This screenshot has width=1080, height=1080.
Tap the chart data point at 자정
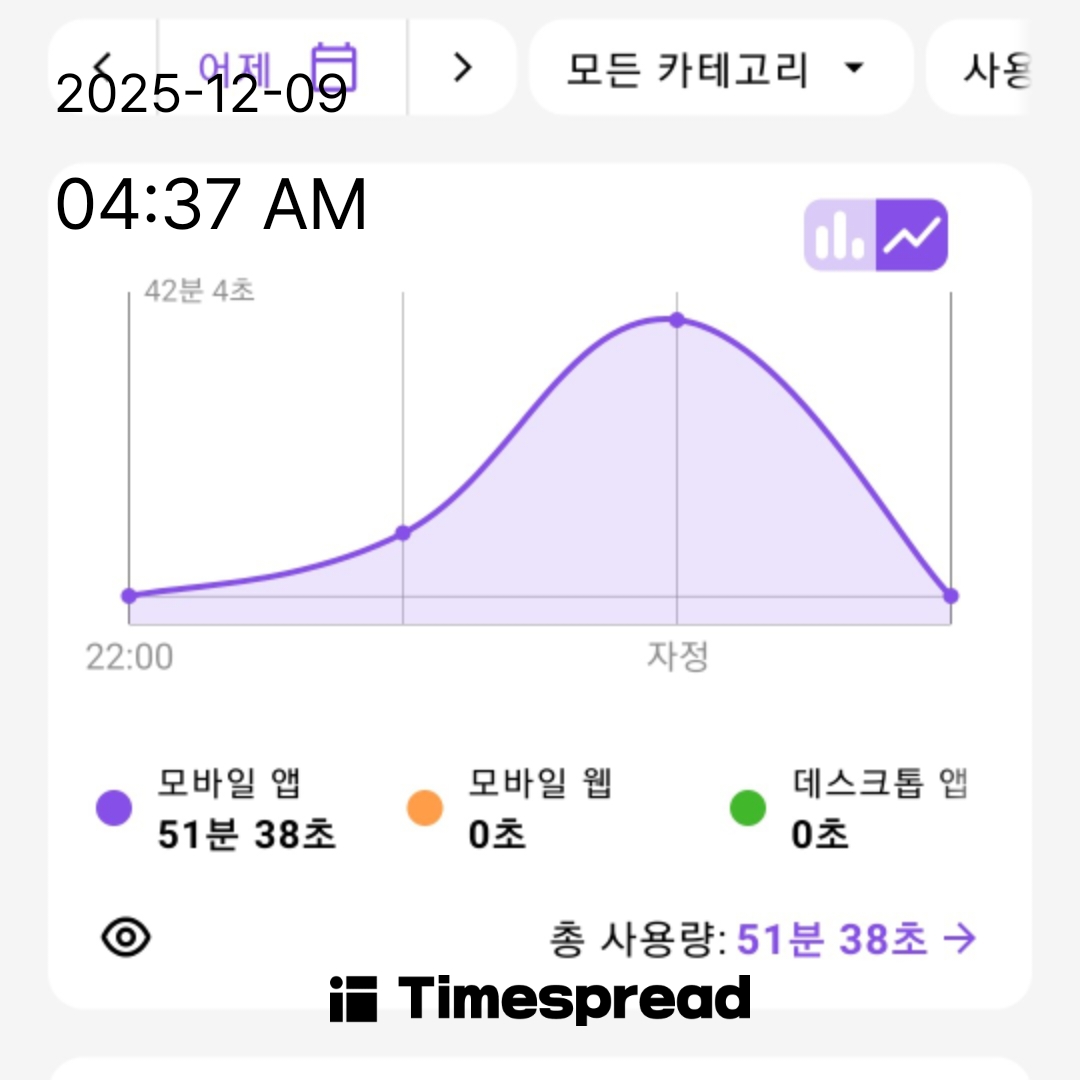(x=677, y=320)
